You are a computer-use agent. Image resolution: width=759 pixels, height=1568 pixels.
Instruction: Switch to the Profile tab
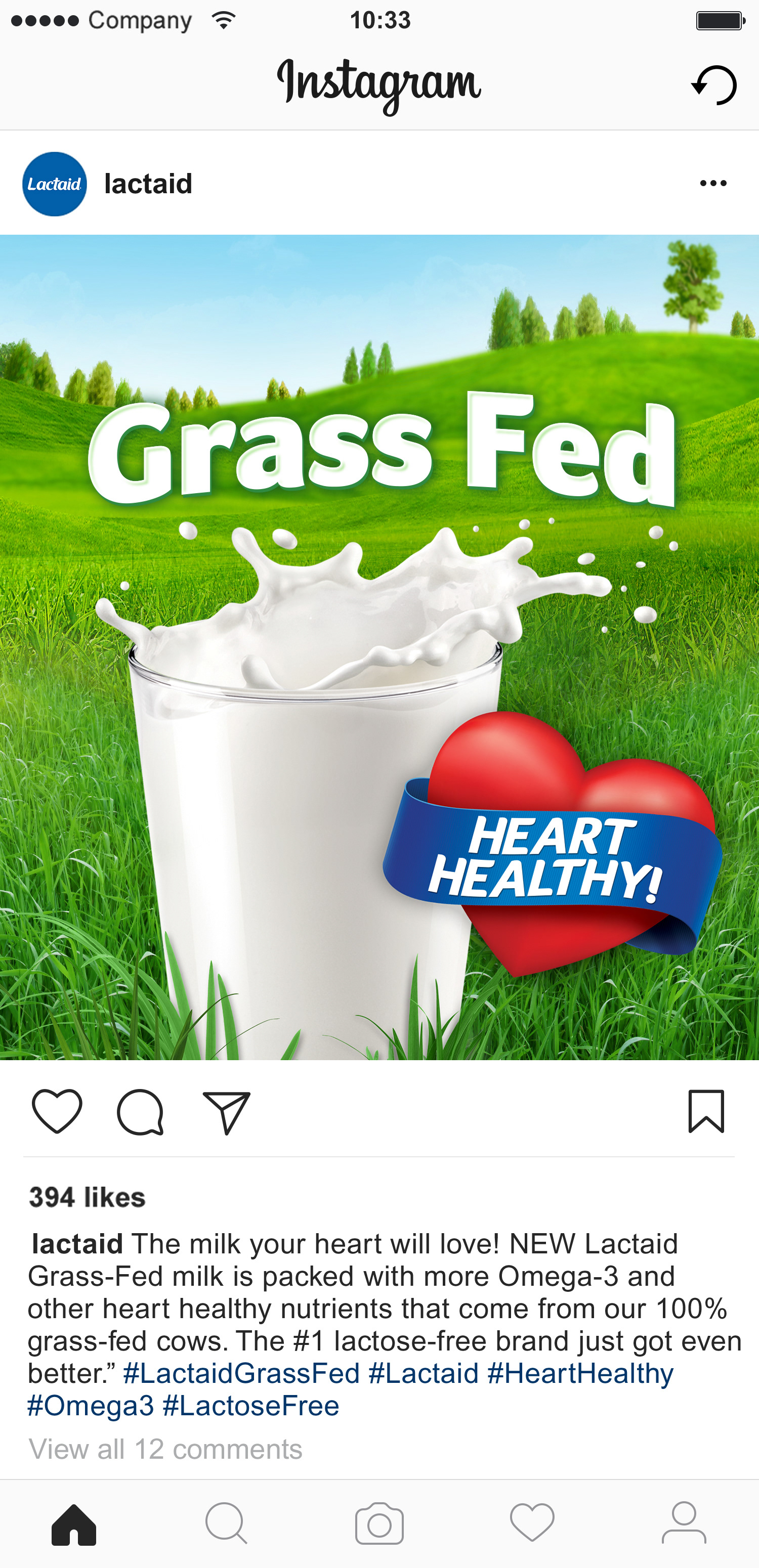(684, 1523)
